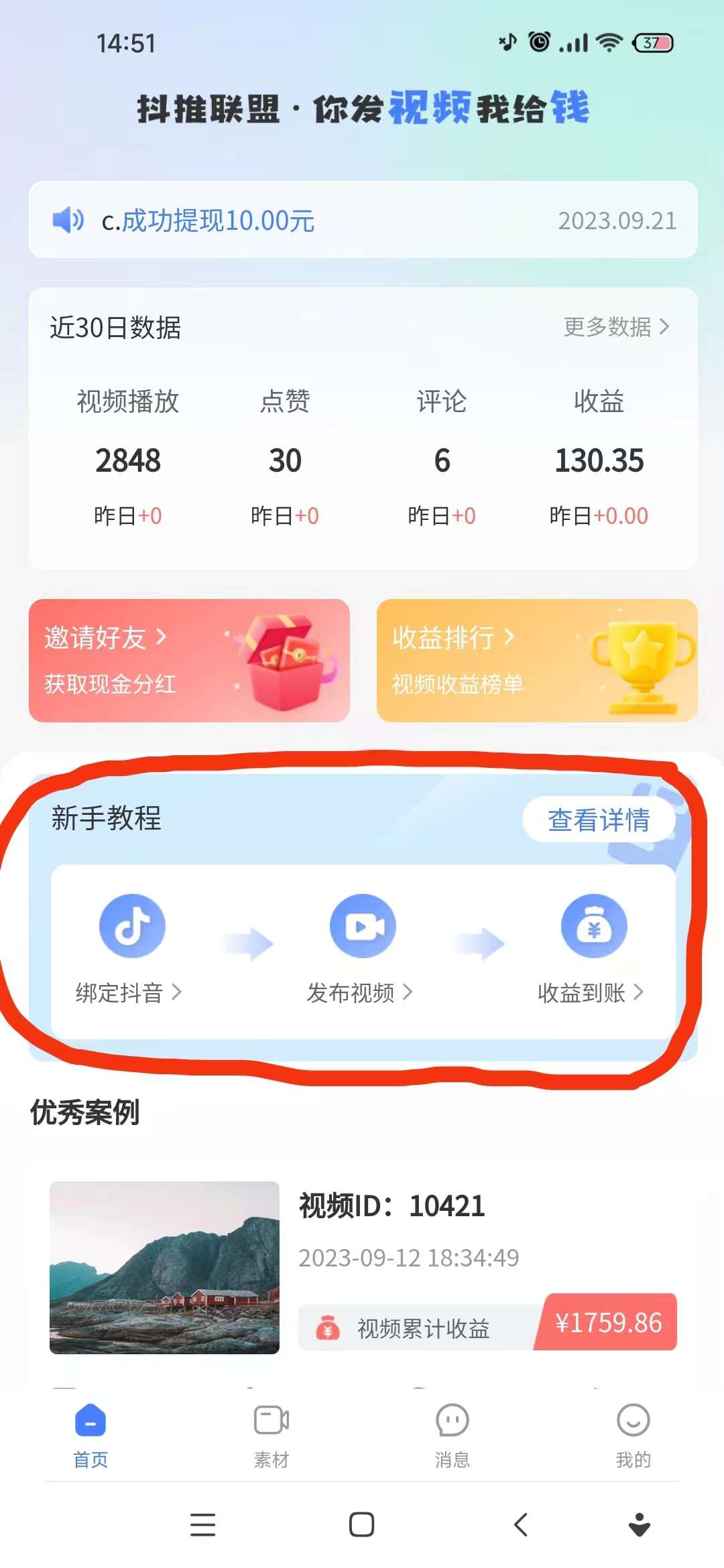Open recent apps from the navigation bar
724x1568 pixels.
[202, 1524]
